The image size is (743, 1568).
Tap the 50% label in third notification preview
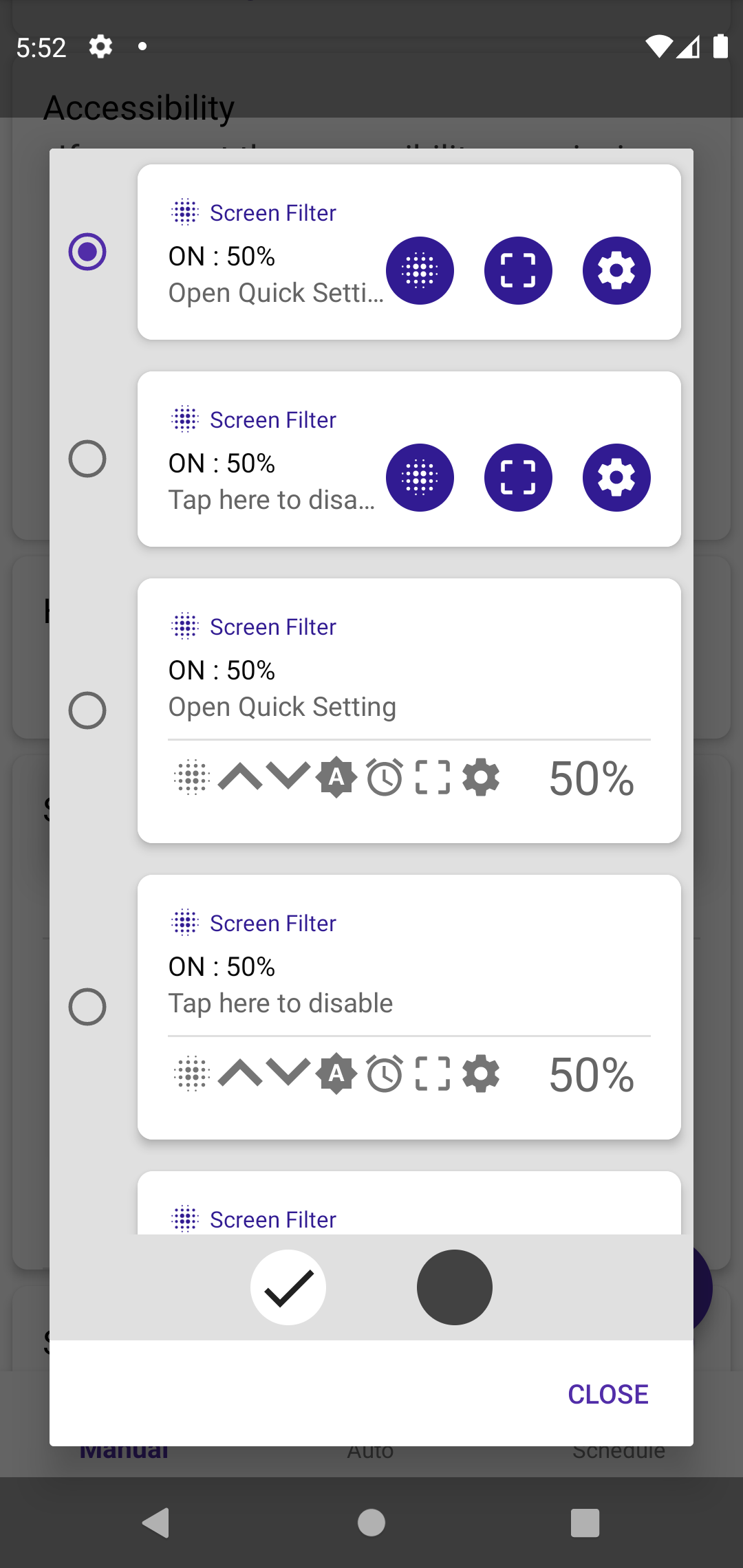coord(590,778)
